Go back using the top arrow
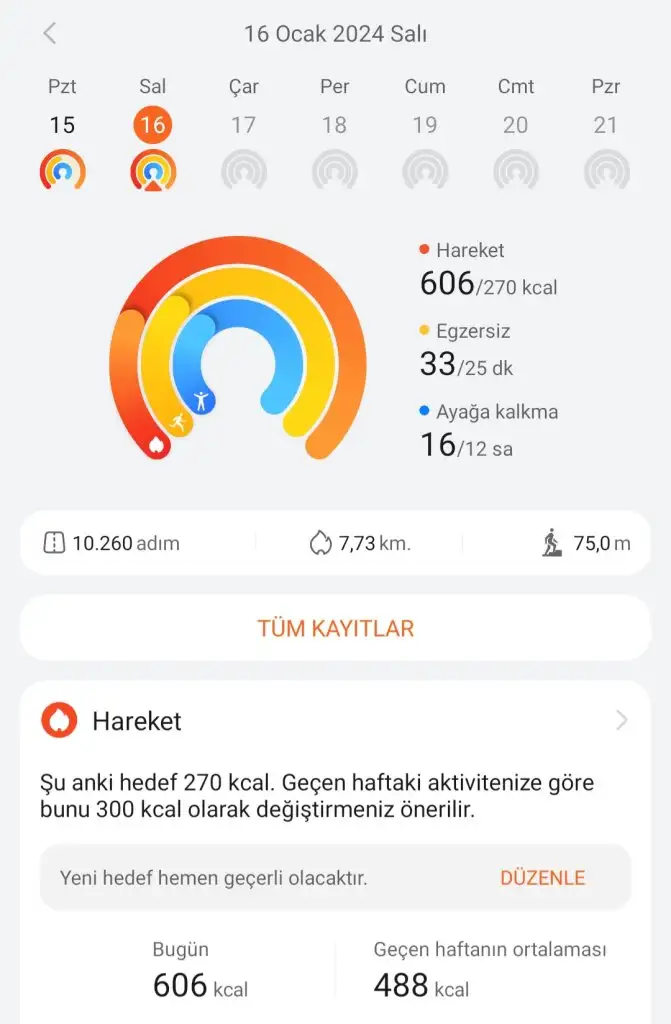This screenshot has height=1024, width=671. (50, 34)
